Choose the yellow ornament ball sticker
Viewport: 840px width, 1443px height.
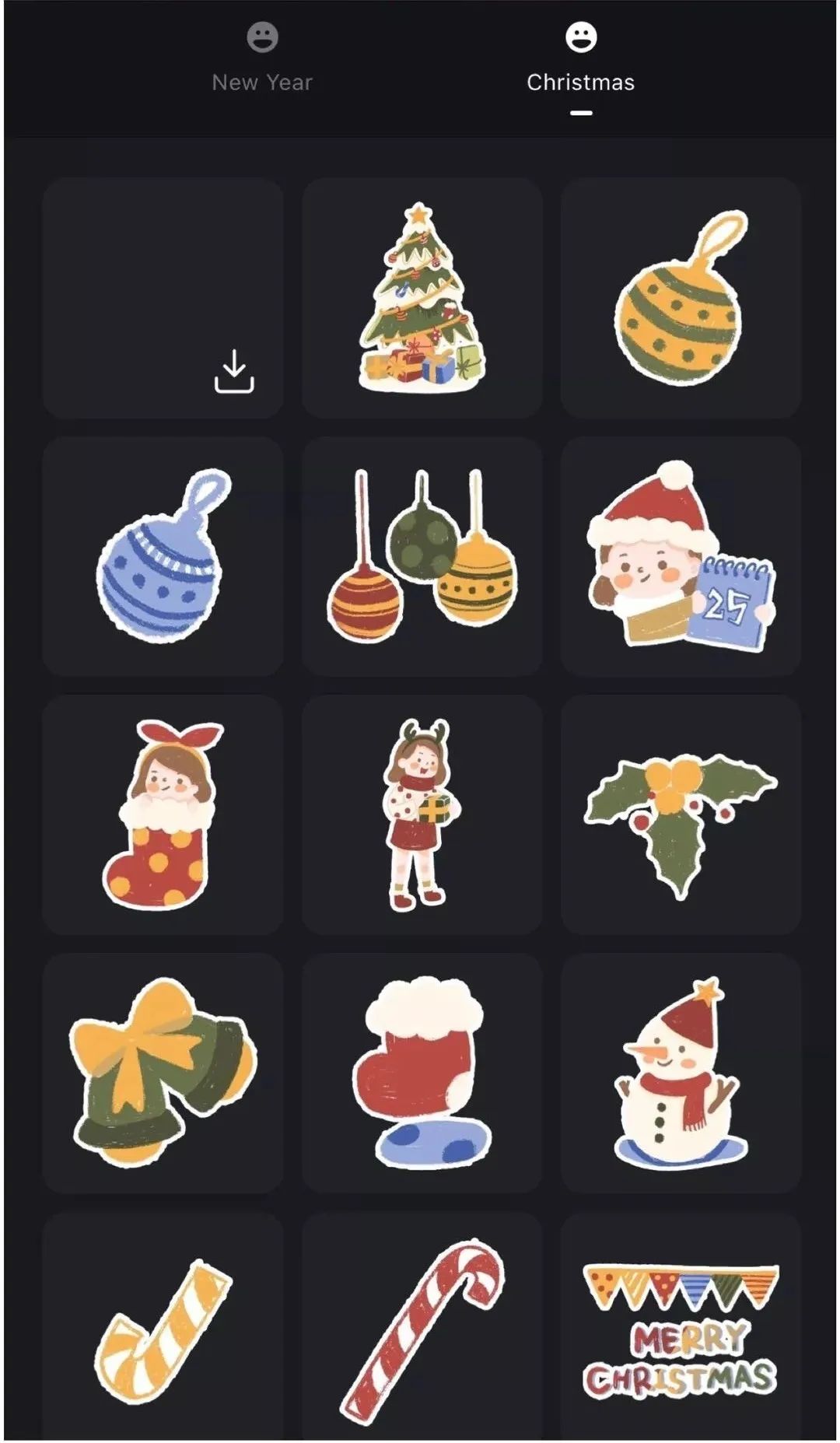tap(681, 298)
